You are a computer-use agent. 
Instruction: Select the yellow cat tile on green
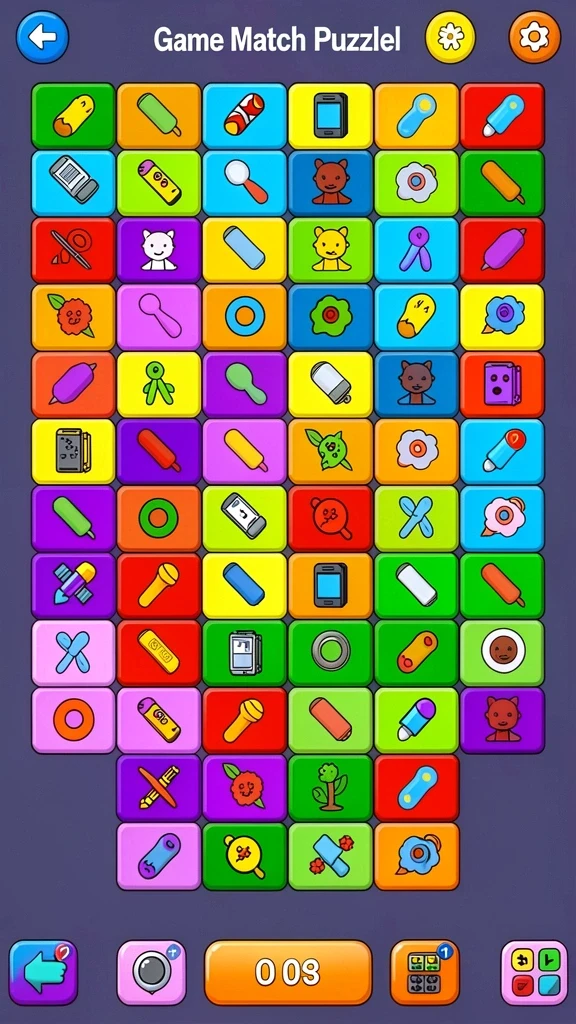click(x=330, y=250)
